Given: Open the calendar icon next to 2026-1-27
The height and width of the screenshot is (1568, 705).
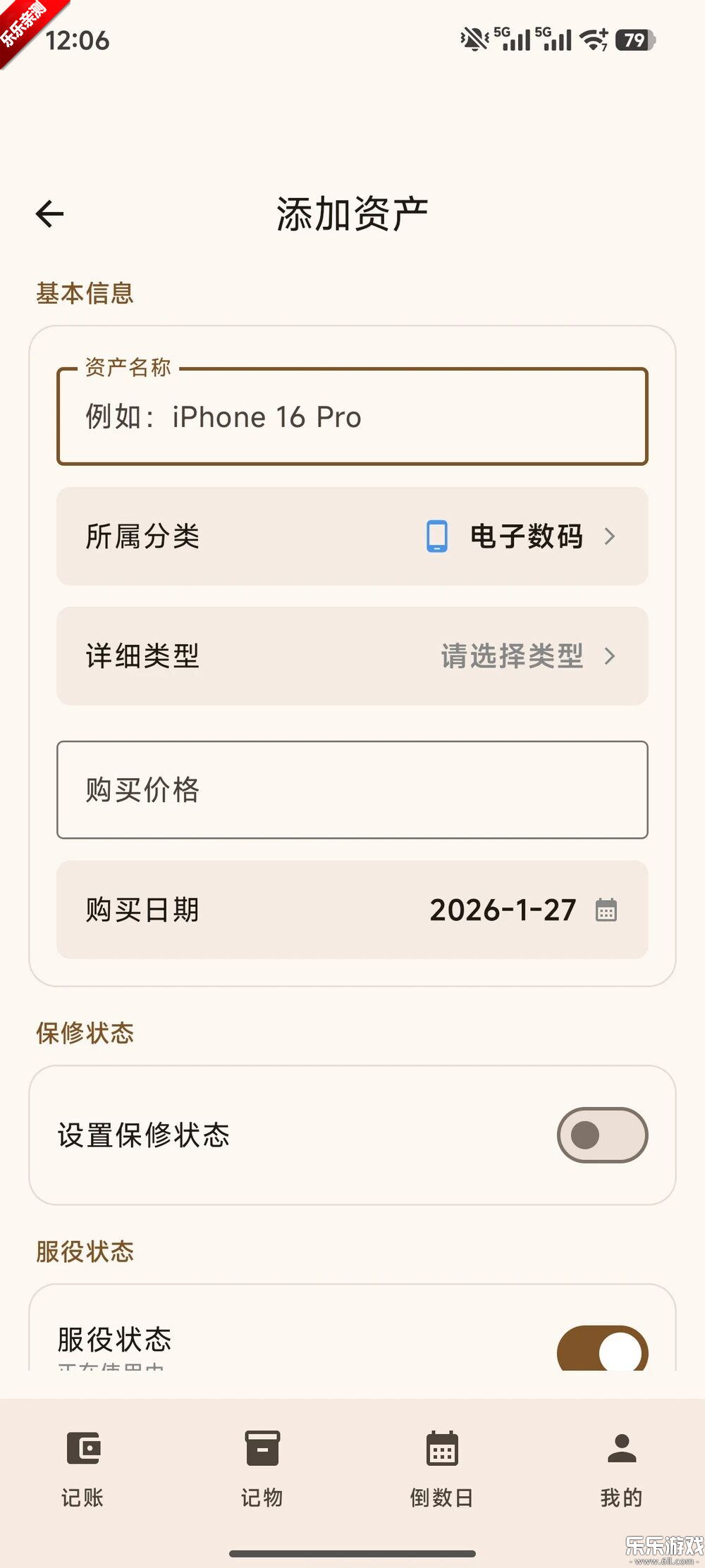Looking at the screenshot, I should pyautogui.click(x=607, y=910).
